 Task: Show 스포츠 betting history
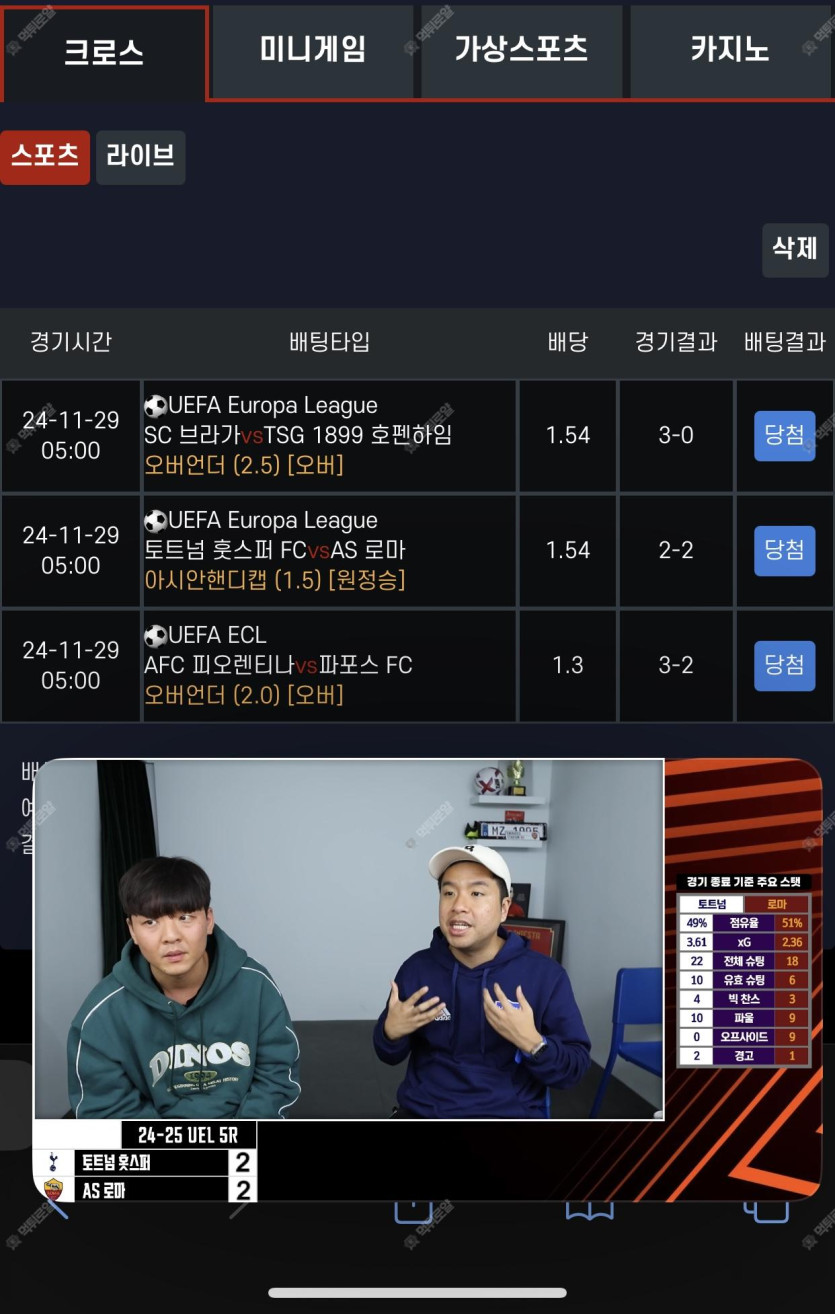click(45, 157)
